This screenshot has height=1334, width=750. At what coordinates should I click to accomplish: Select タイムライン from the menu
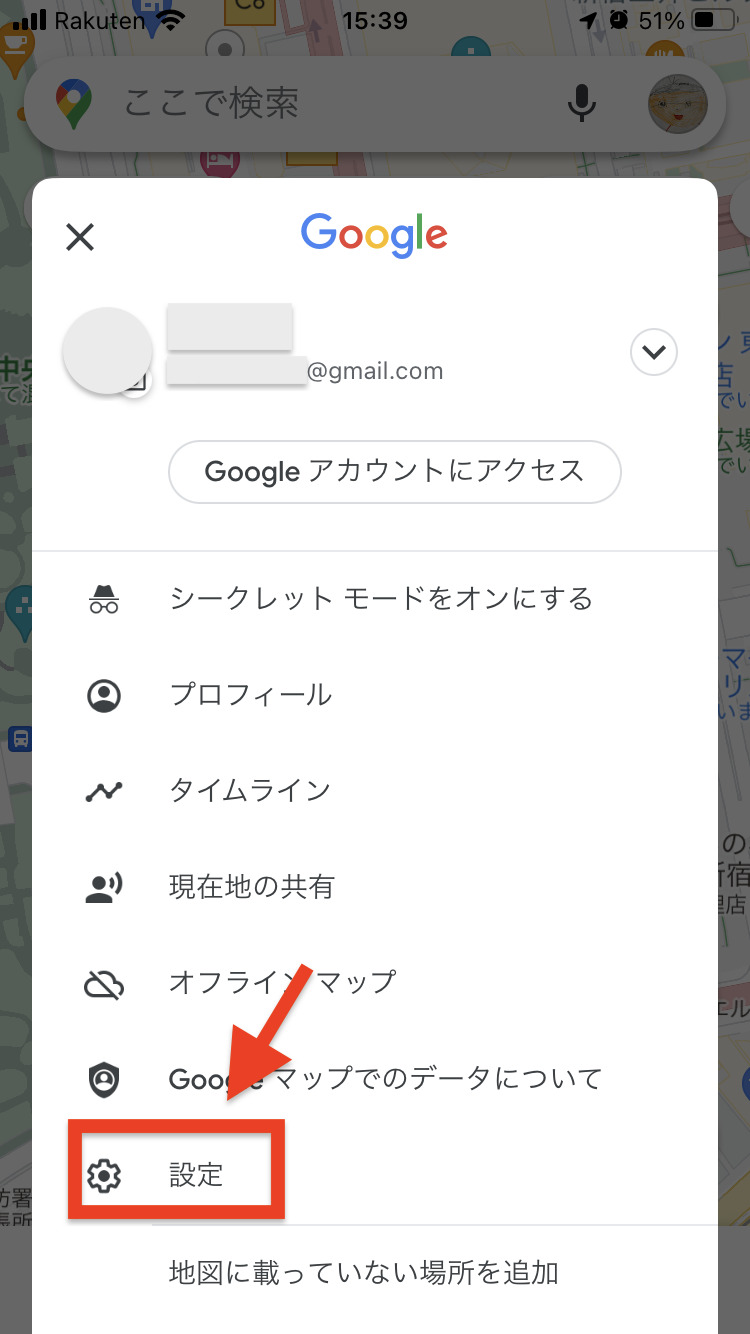(x=252, y=791)
